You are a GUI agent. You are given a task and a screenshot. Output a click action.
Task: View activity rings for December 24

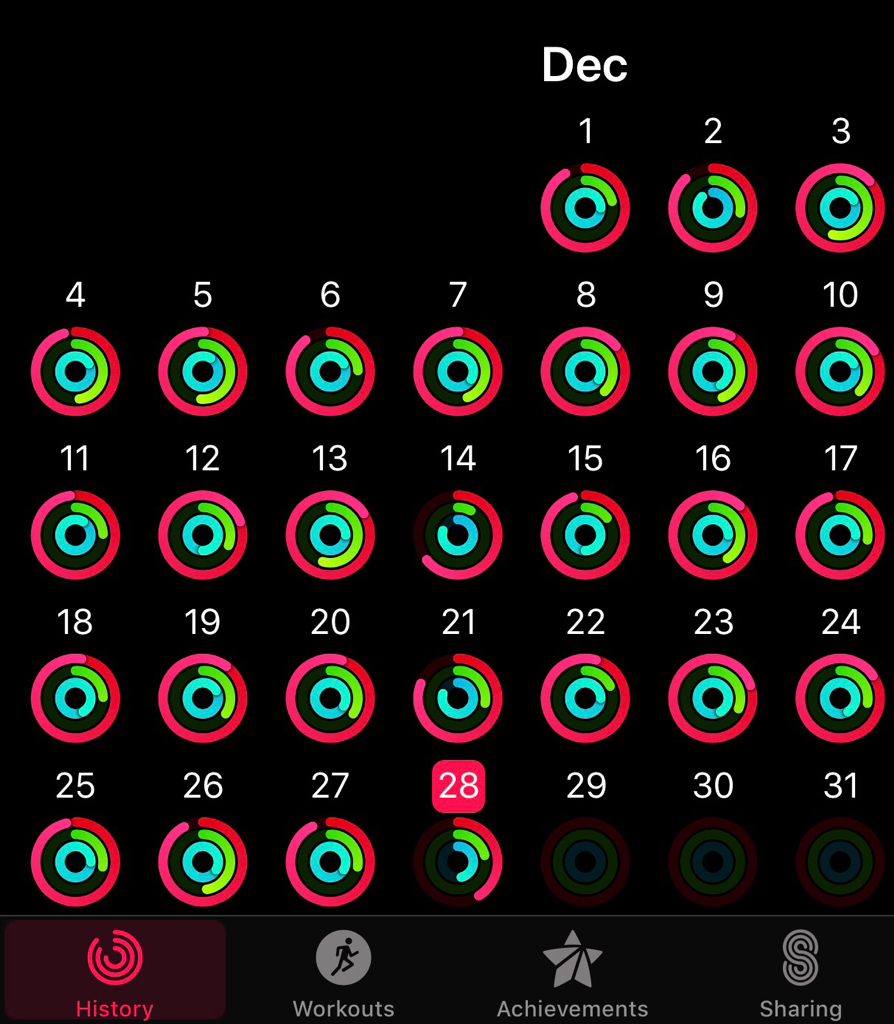[x=840, y=698]
